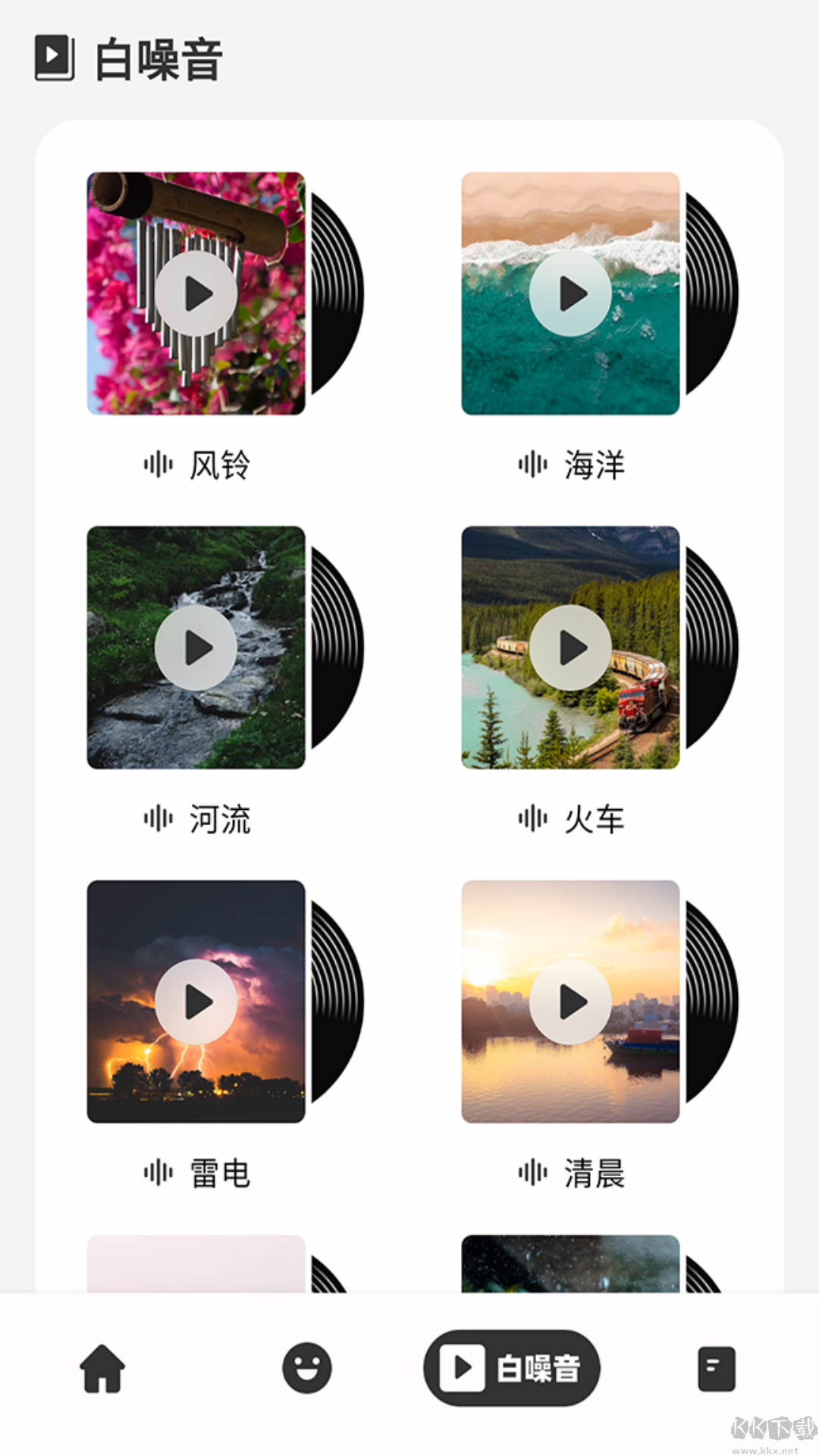The image size is (819, 1456).
Task: Play the 河流 river sound
Action: pos(196,648)
